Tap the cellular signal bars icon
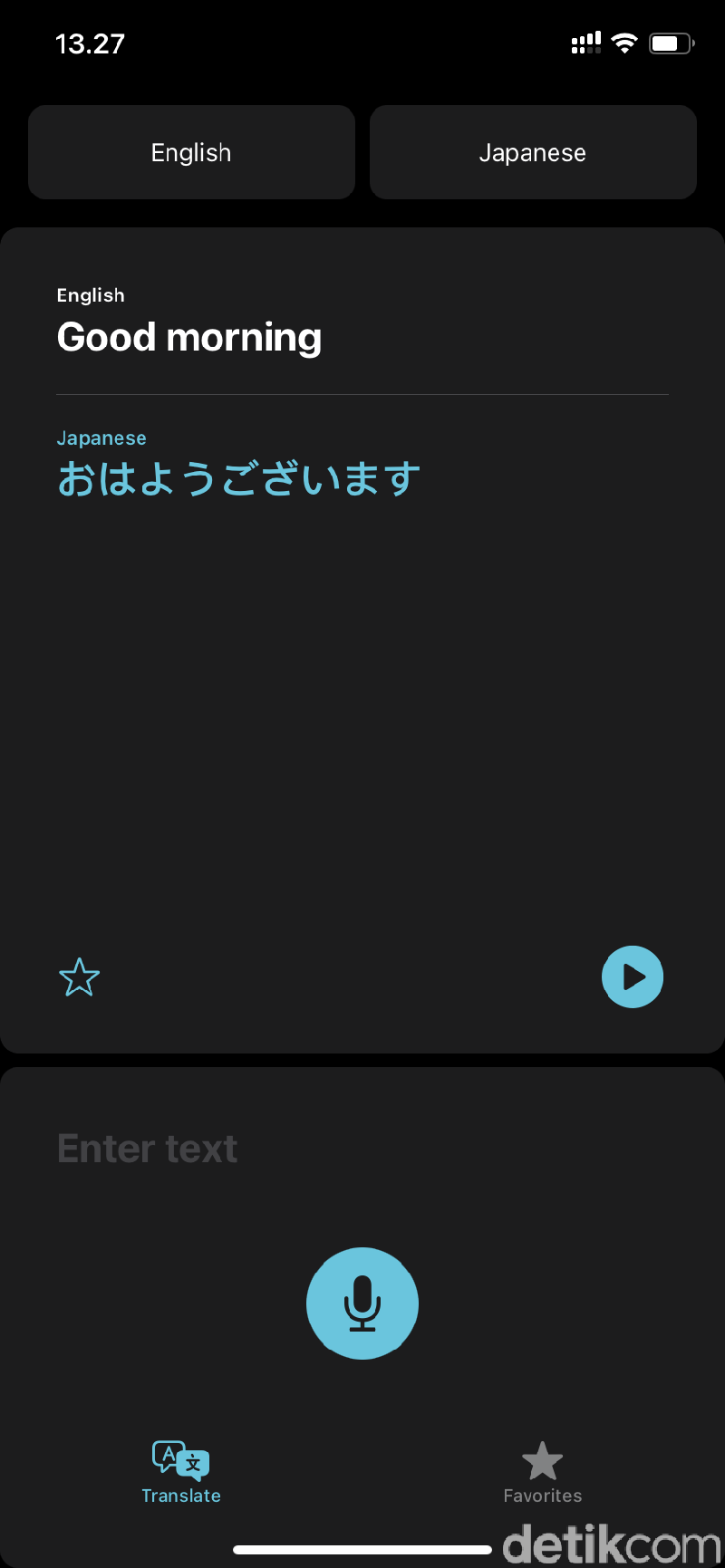Screen dimensions: 725x1568 pos(585,42)
